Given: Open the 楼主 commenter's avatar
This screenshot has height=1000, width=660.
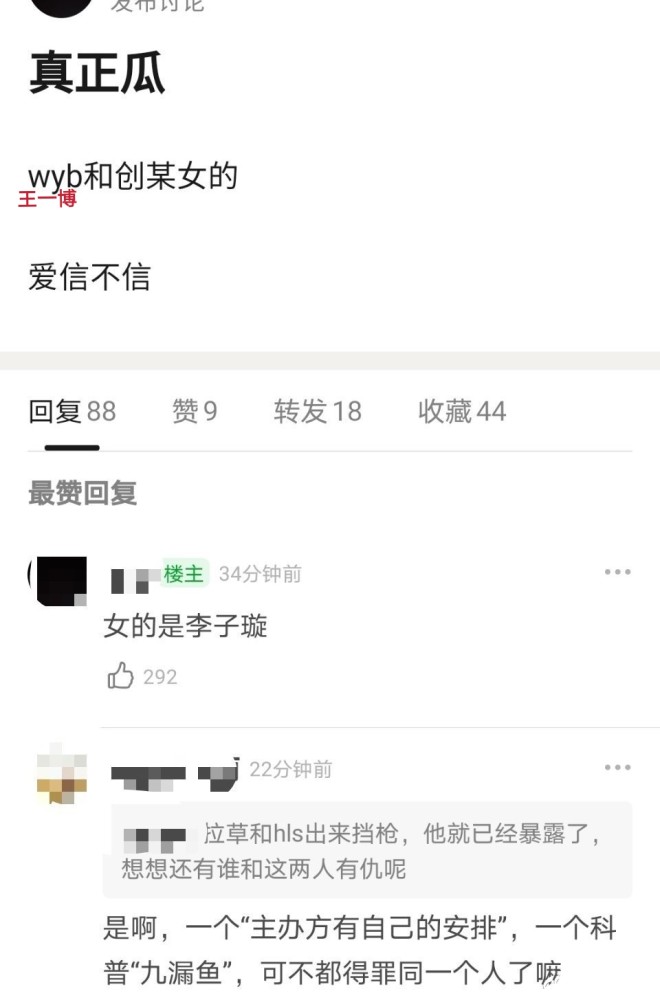Looking at the screenshot, I should click(60, 580).
